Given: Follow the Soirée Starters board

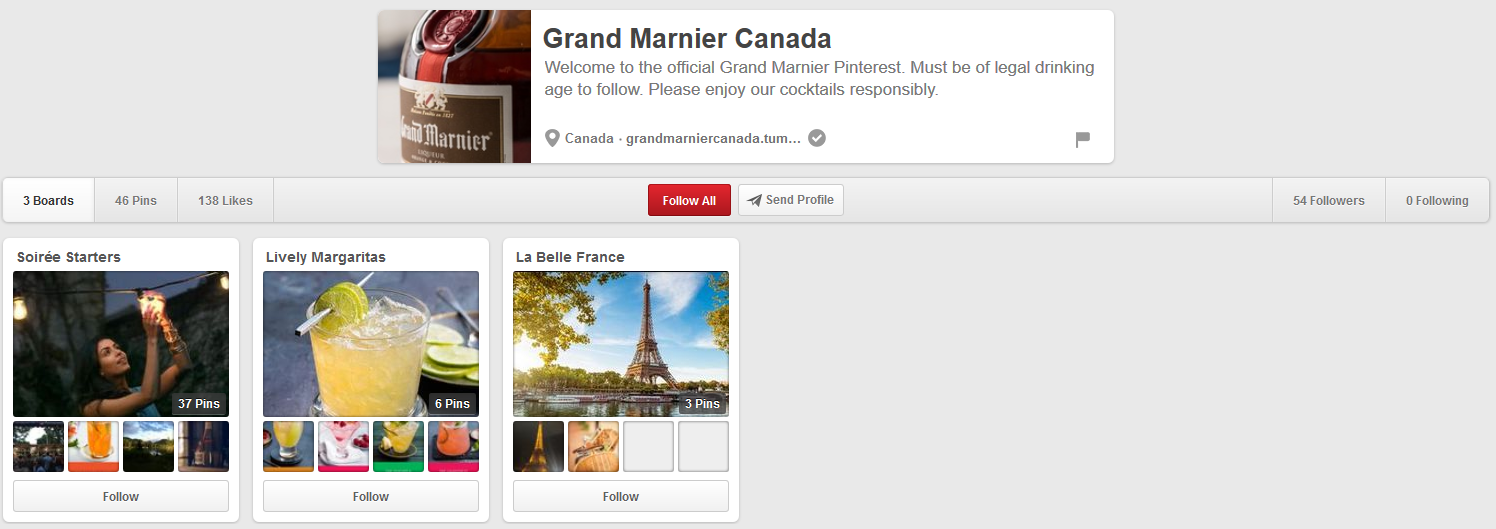Looking at the screenshot, I should tap(121, 496).
